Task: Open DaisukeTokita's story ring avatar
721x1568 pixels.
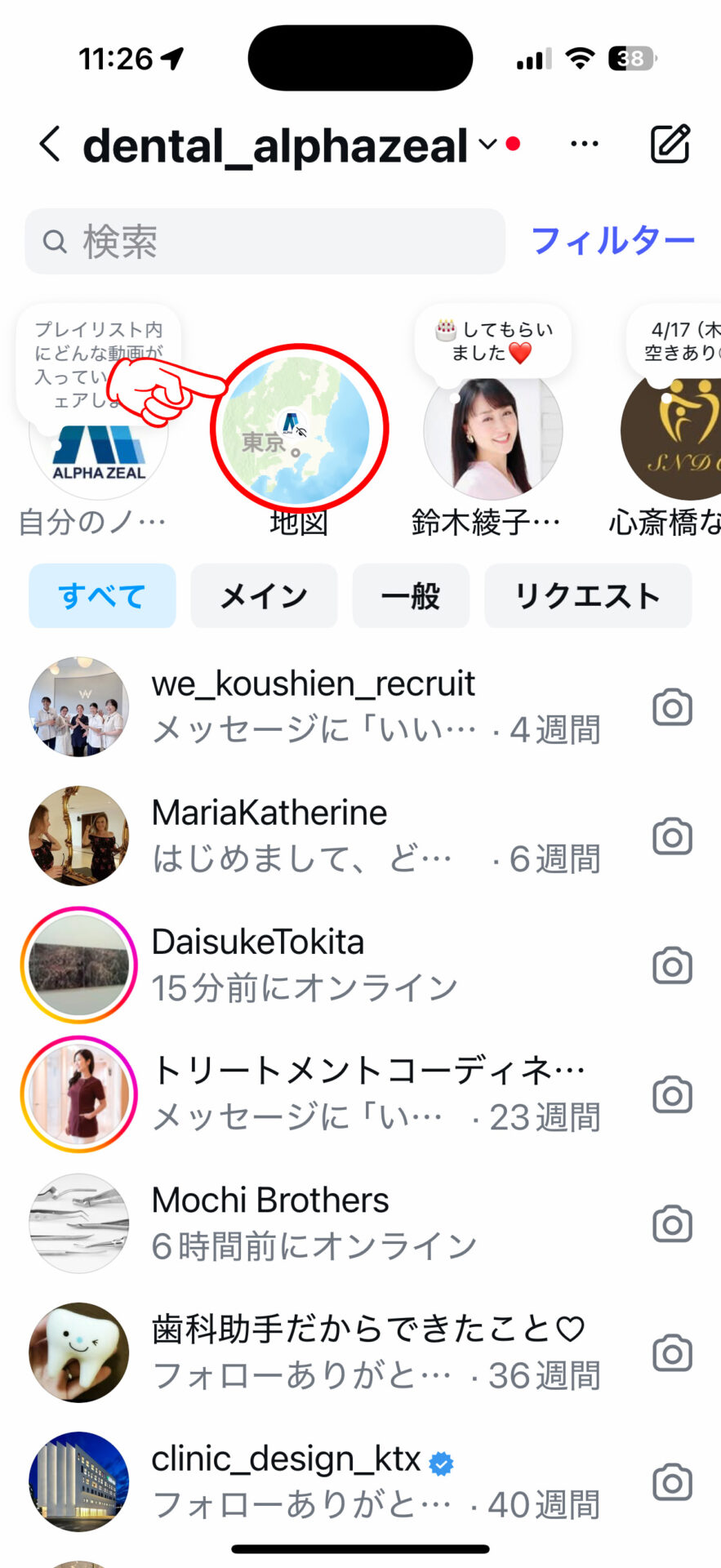Action: pyautogui.click(x=78, y=964)
